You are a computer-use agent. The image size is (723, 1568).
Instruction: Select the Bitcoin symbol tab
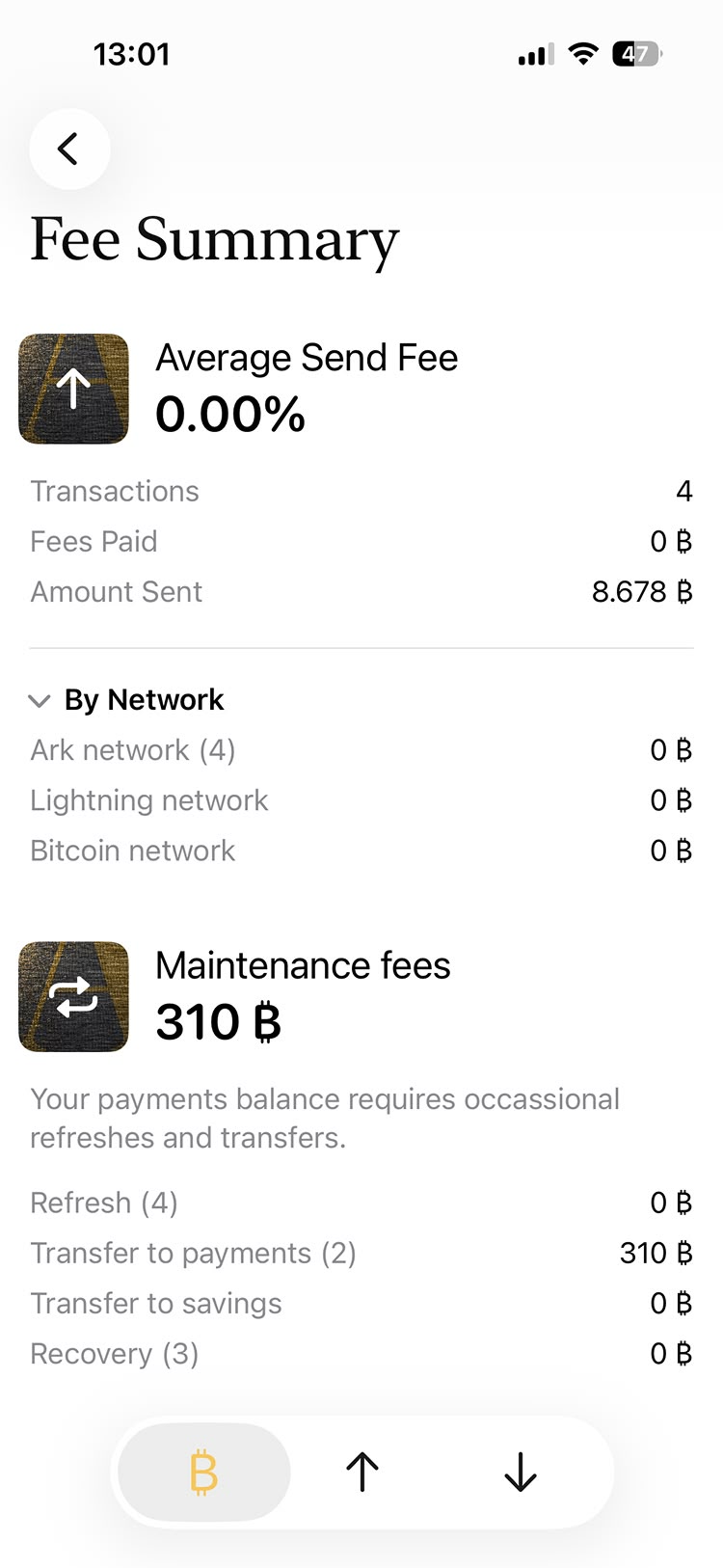coord(204,1473)
